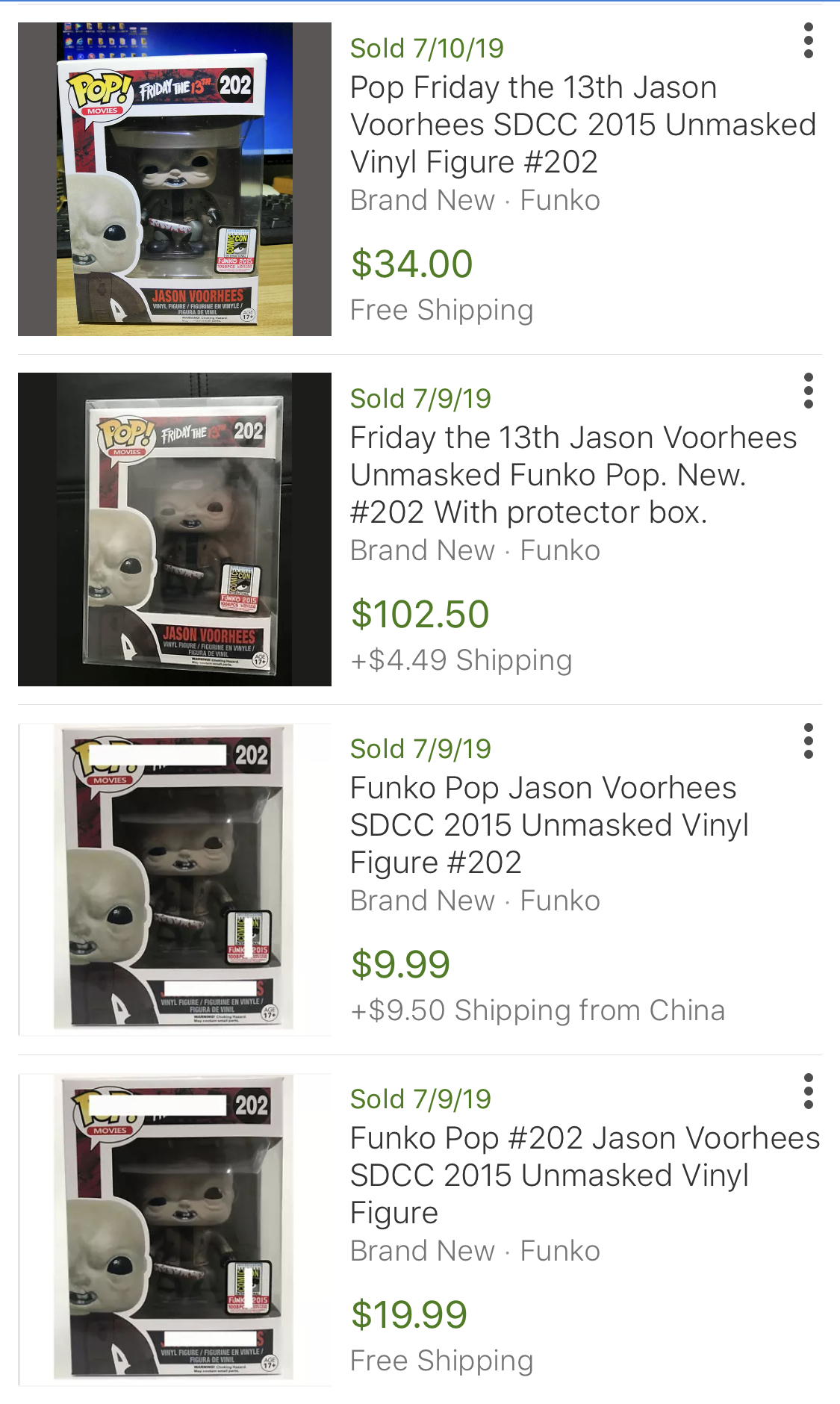The width and height of the screenshot is (840, 1404).
Task: Open the sold 7/10/19 Jason Voorhees listing
Action: click(x=582, y=125)
